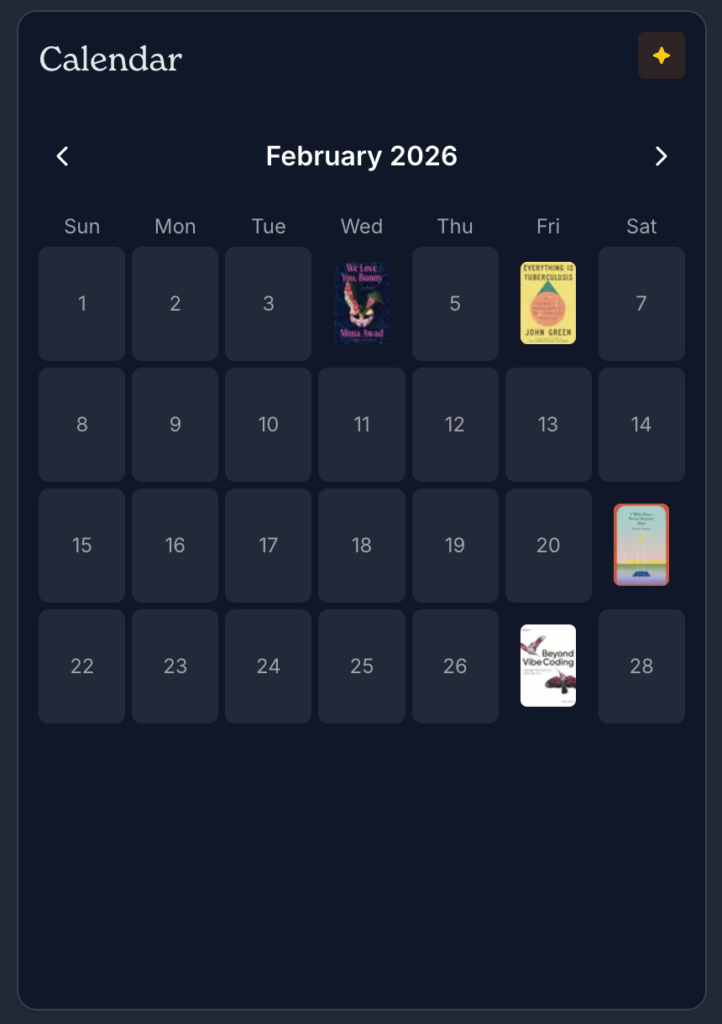Select day 14 on the calendar
The width and height of the screenshot is (722, 1024).
tap(641, 425)
